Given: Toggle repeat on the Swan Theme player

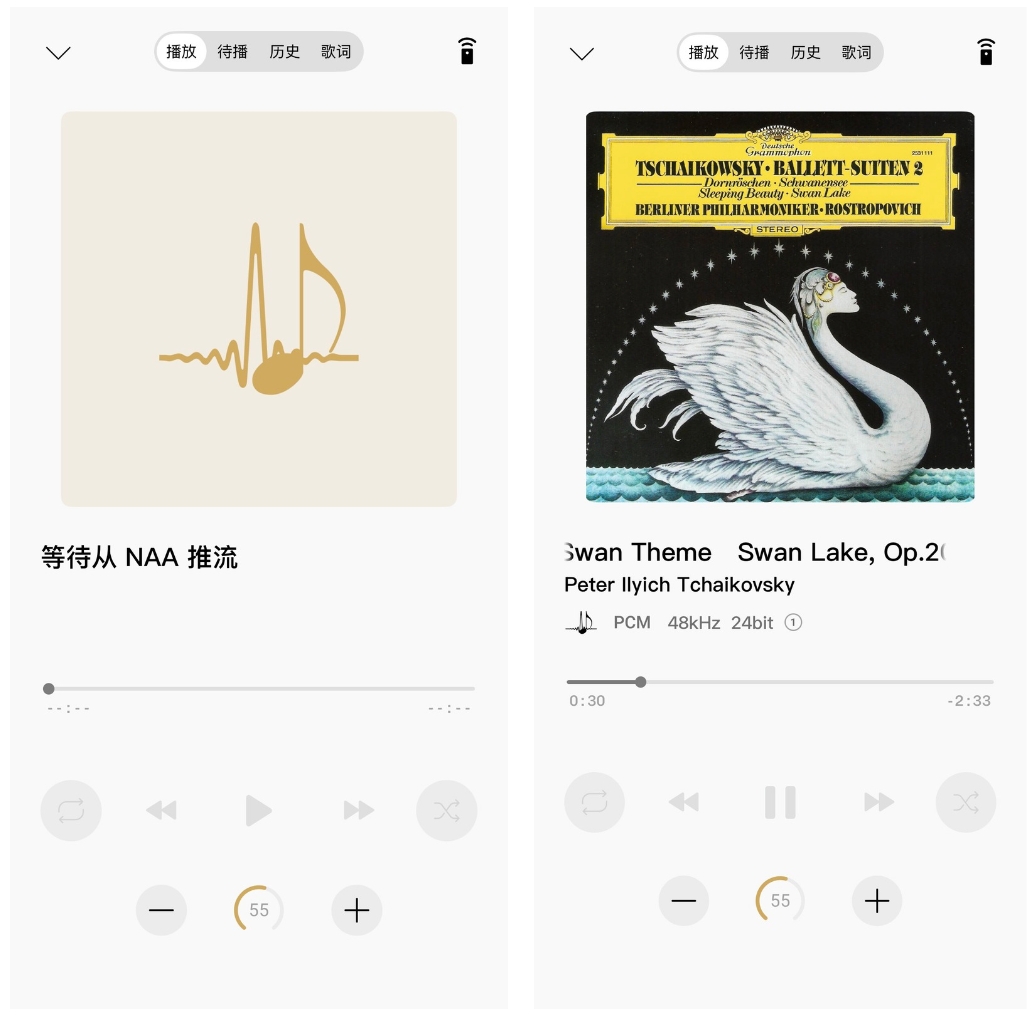Looking at the screenshot, I should pyautogui.click(x=594, y=802).
